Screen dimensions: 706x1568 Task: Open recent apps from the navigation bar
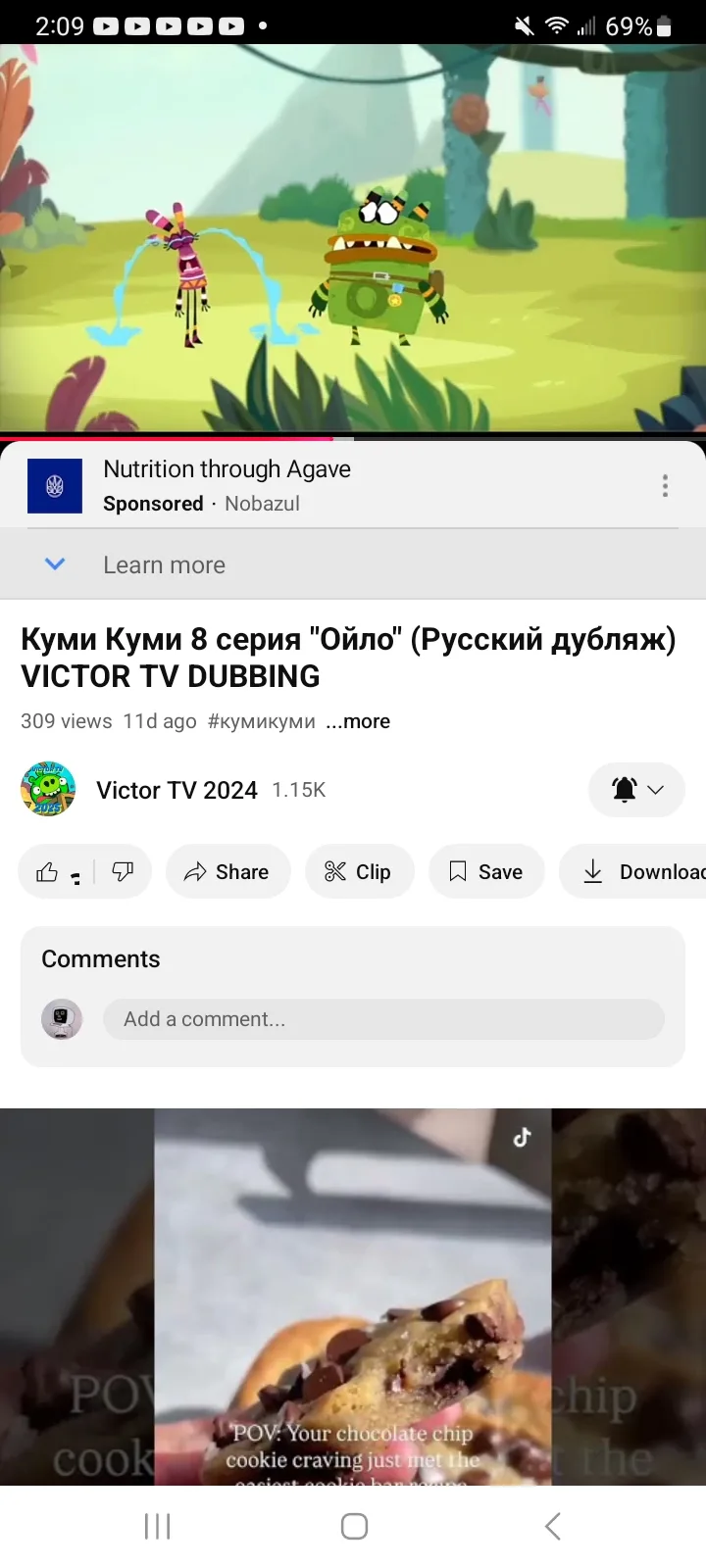coord(157,1526)
